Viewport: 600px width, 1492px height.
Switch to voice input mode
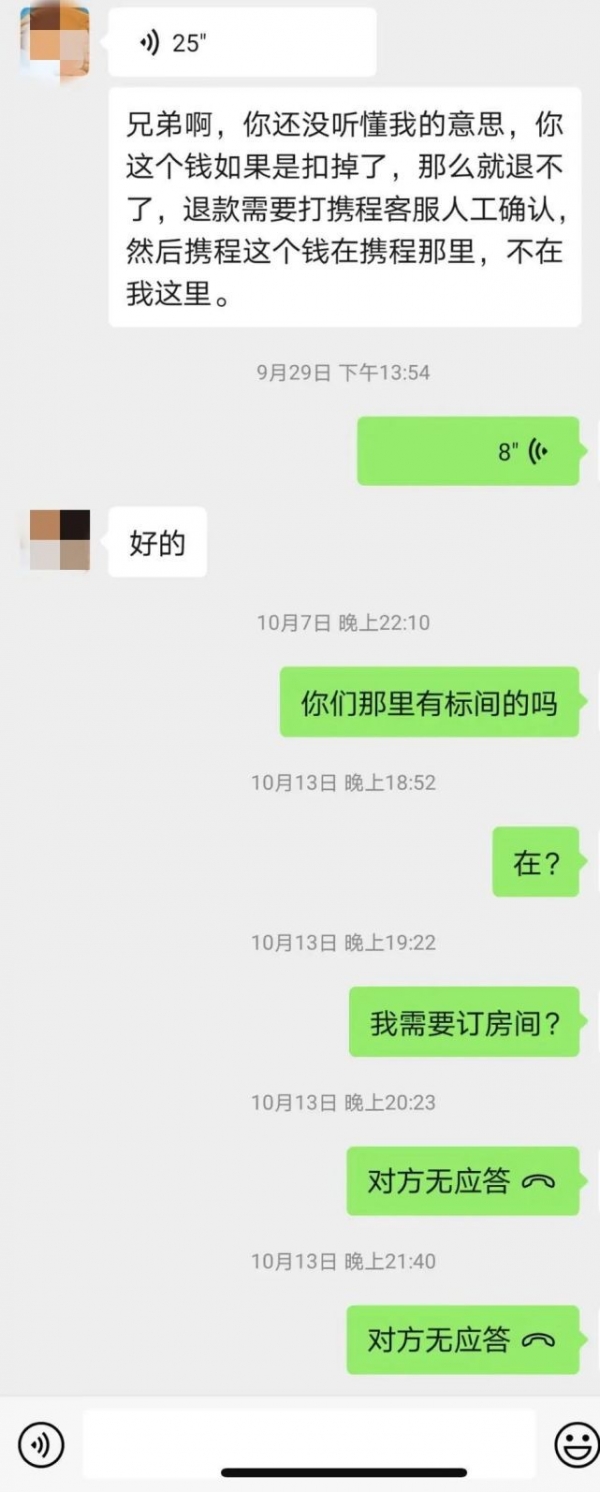41,1445
